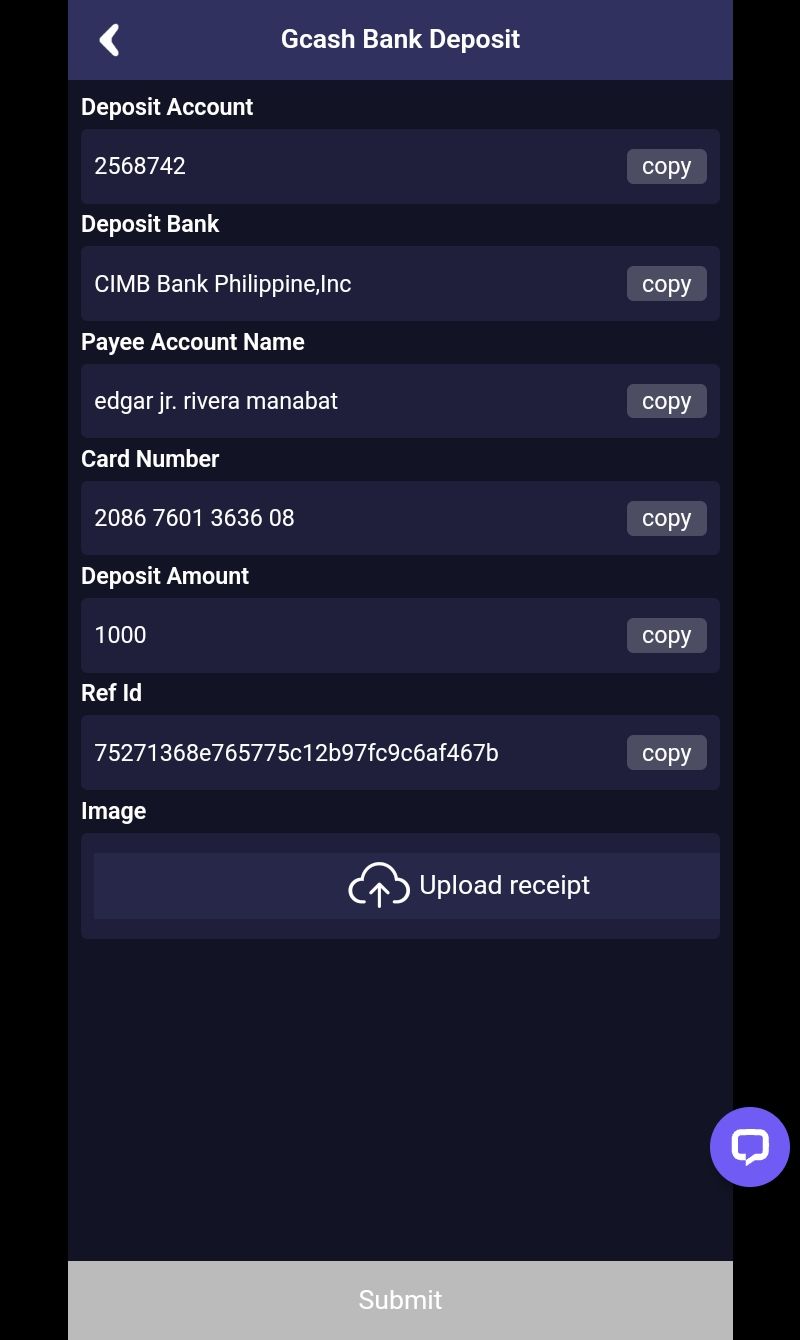The height and width of the screenshot is (1340, 800).
Task: Copy the Card Number
Action: click(x=666, y=518)
